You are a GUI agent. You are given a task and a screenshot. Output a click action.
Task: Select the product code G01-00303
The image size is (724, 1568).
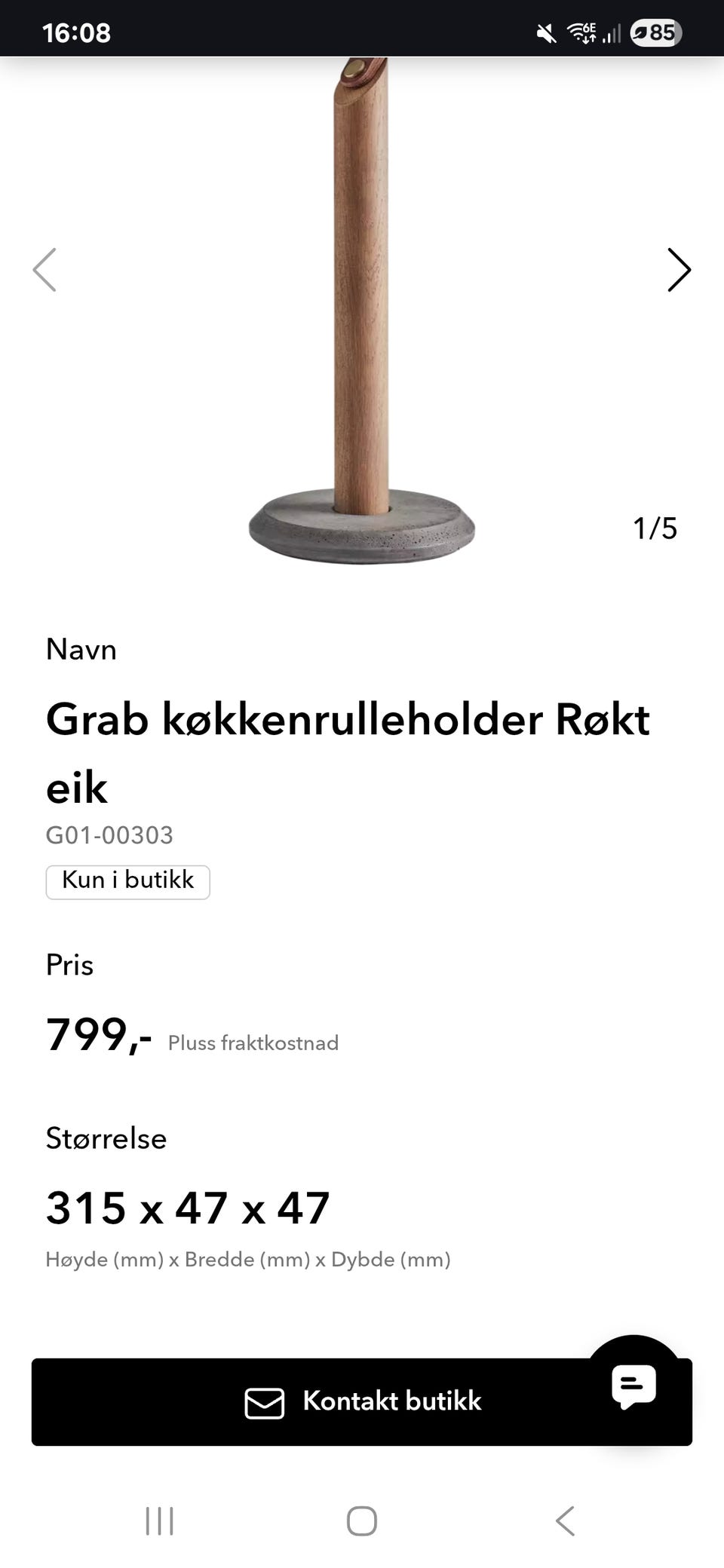click(x=109, y=835)
